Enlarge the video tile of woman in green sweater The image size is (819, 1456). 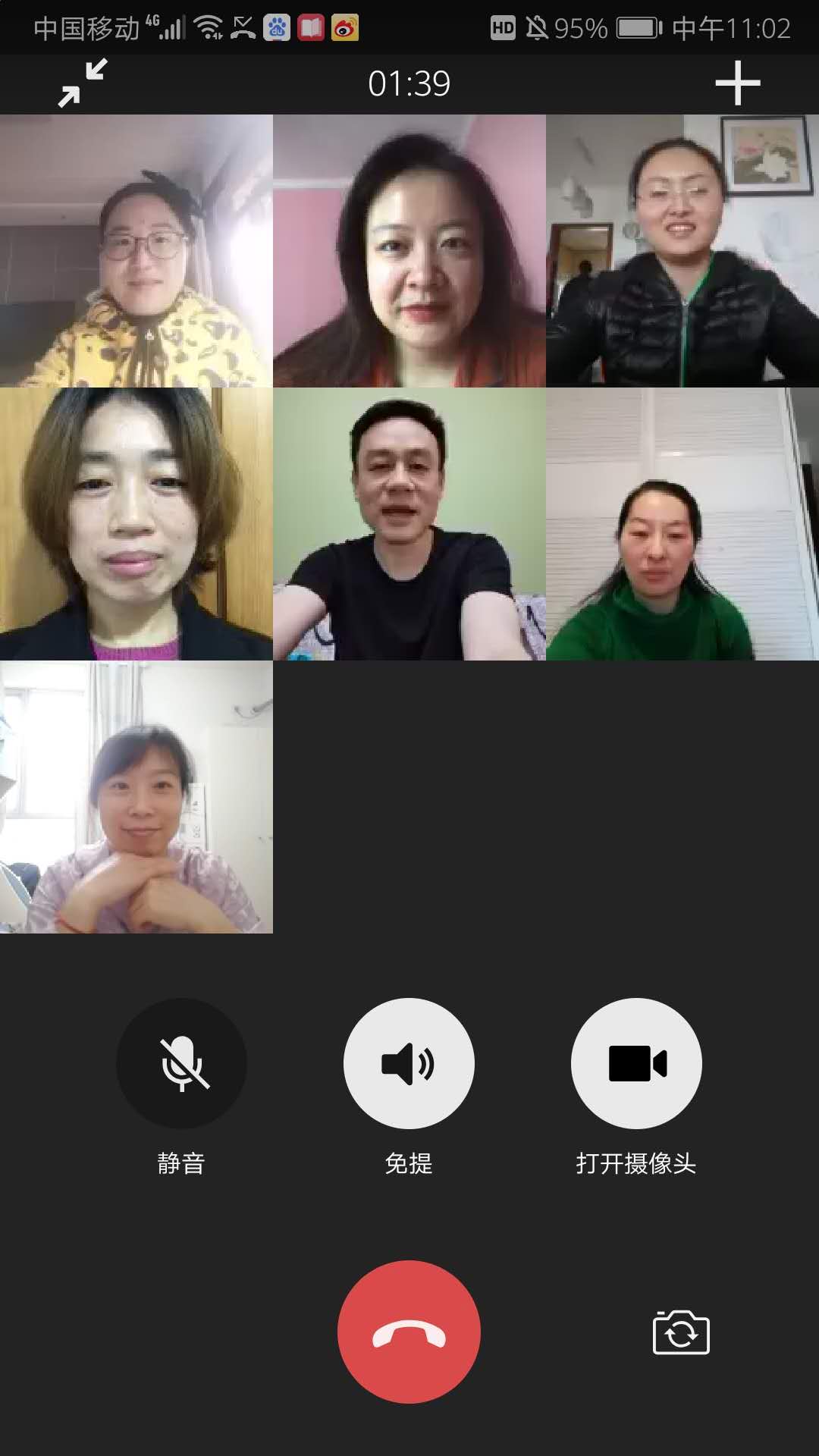(682, 524)
